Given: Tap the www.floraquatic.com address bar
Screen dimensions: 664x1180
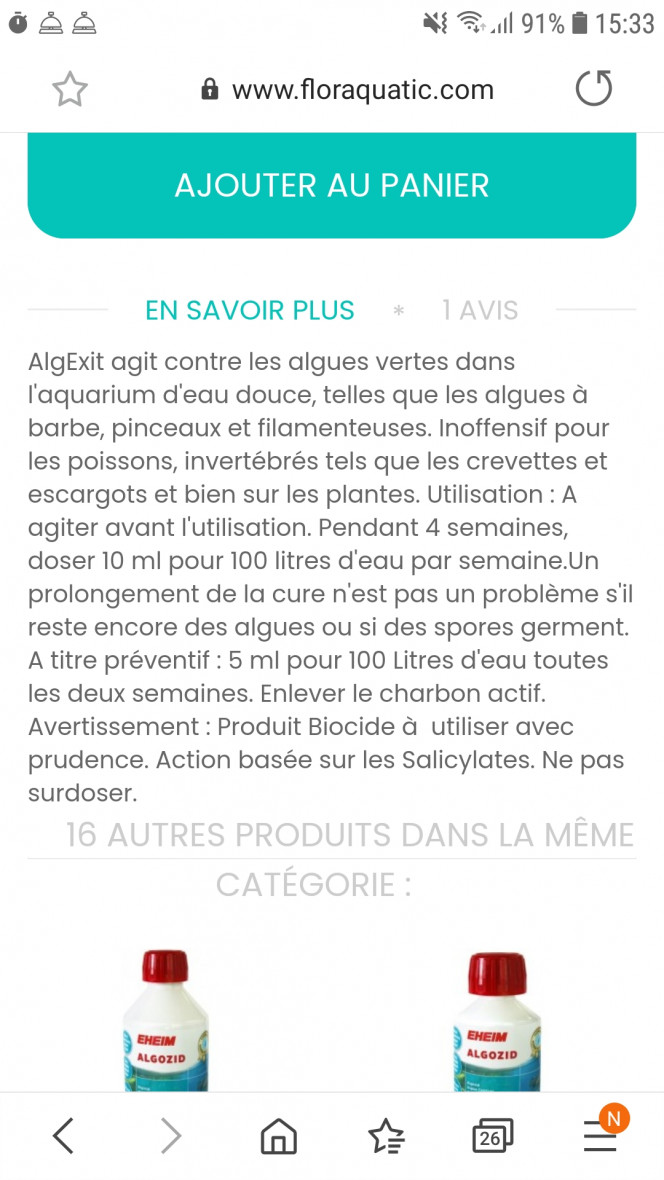Looking at the screenshot, I should (348, 90).
